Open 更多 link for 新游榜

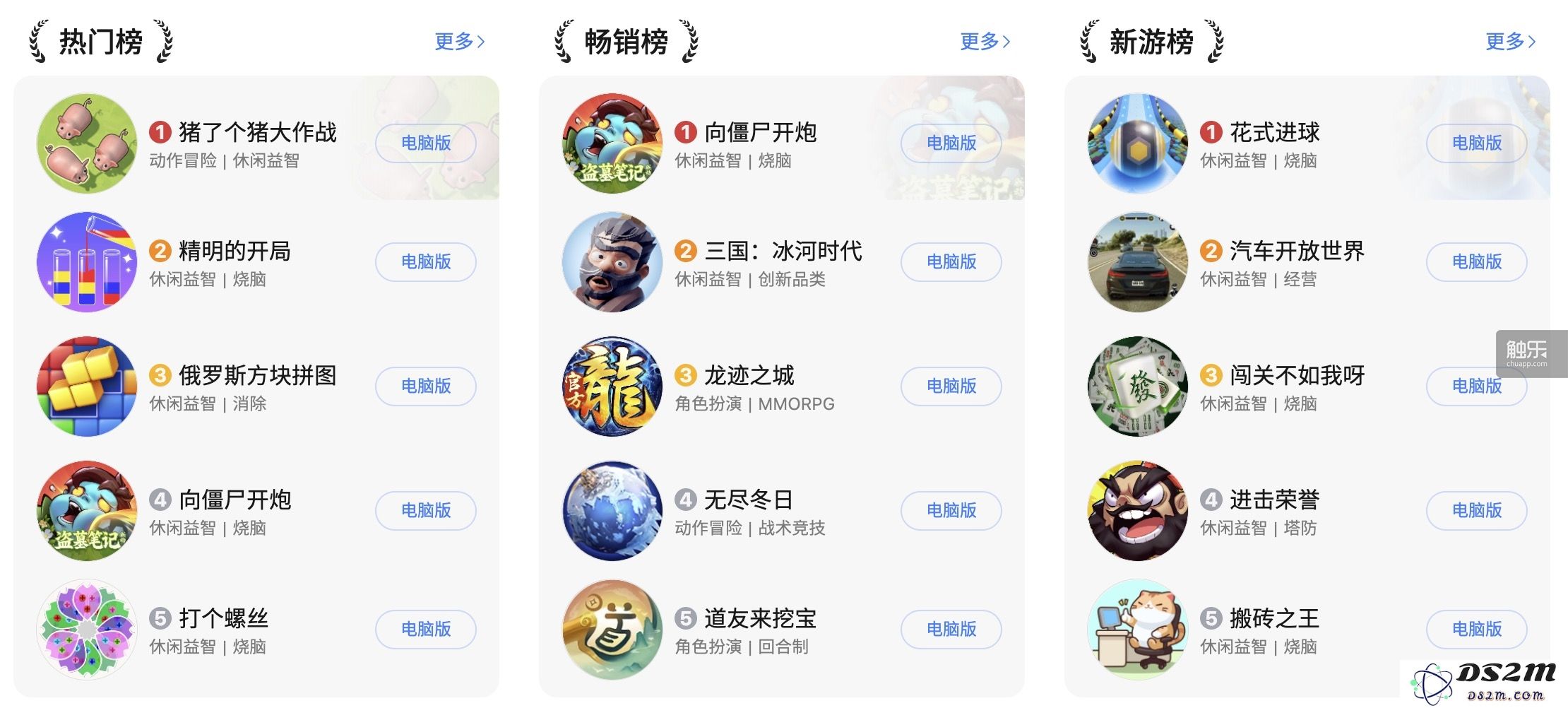pos(1510,42)
